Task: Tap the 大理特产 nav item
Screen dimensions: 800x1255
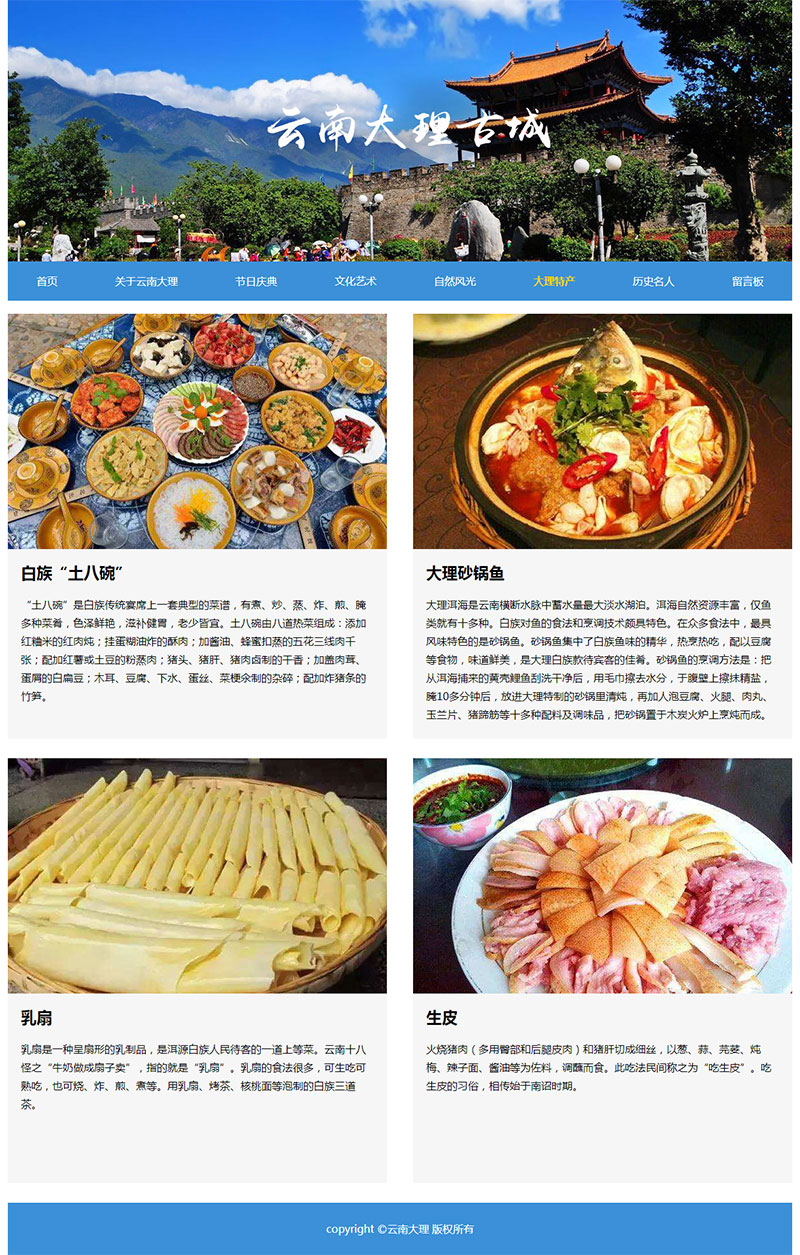Action: (x=554, y=281)
